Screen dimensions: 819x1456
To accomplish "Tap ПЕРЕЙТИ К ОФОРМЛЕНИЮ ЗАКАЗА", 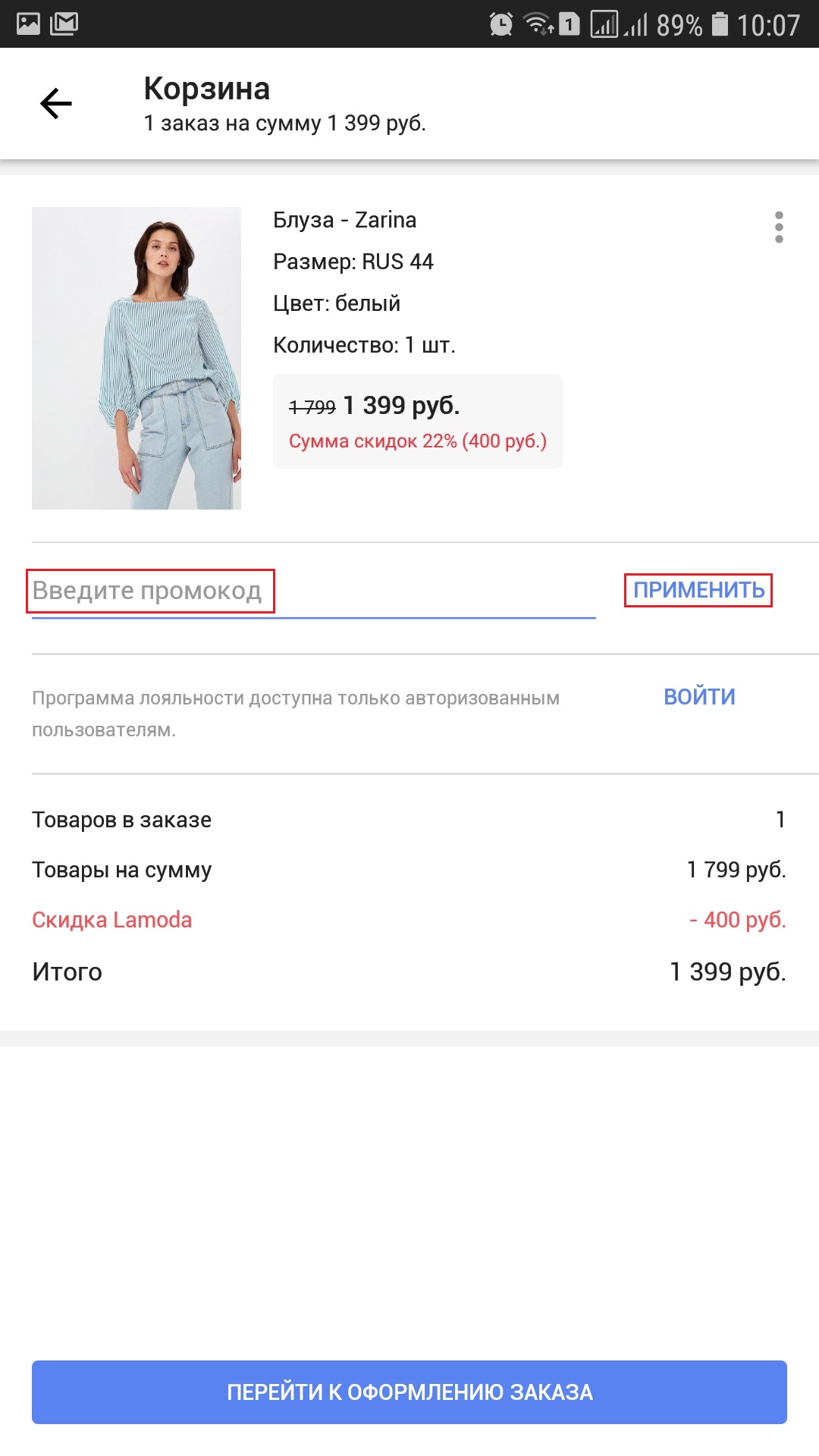I will [409, 1392].
